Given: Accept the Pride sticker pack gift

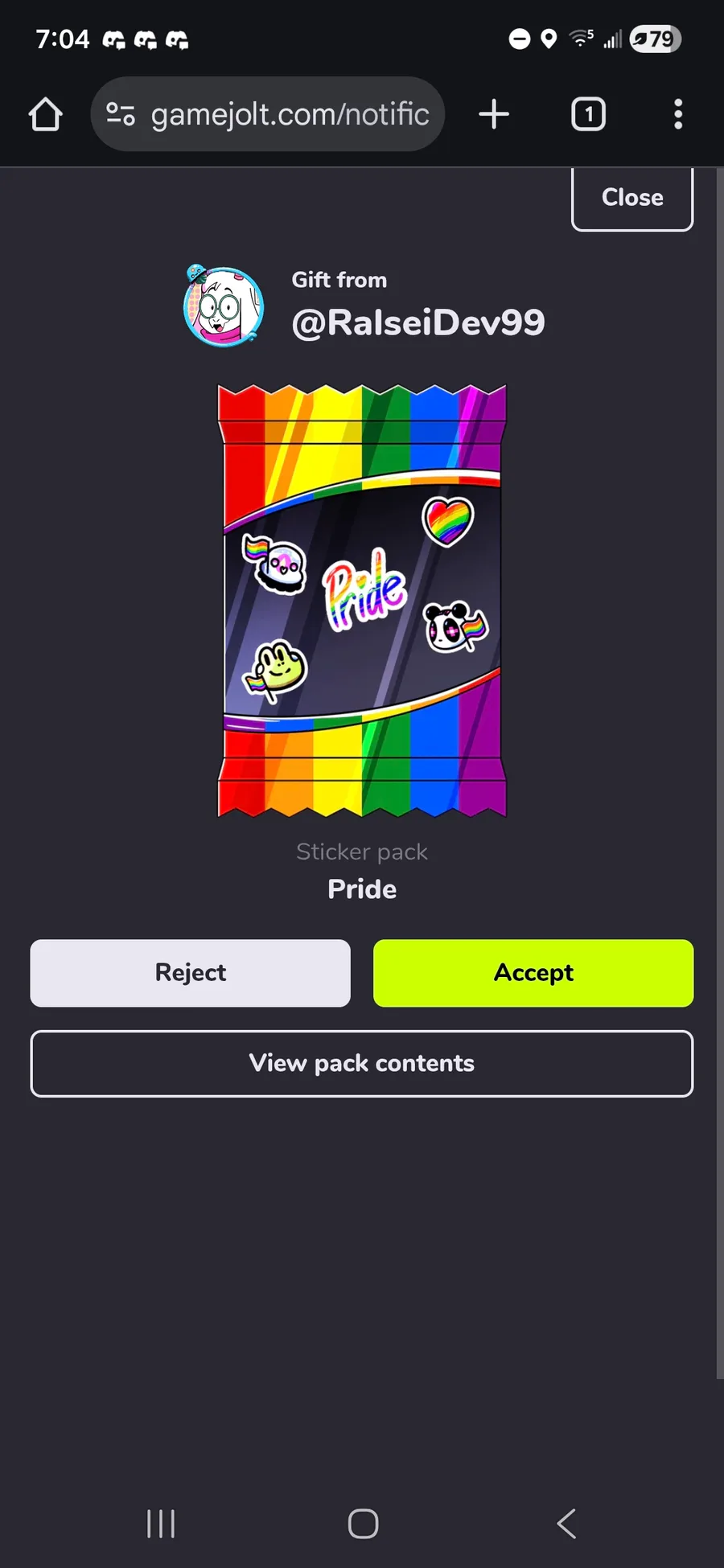Looking at the screenshot, I should coord(533,973).
